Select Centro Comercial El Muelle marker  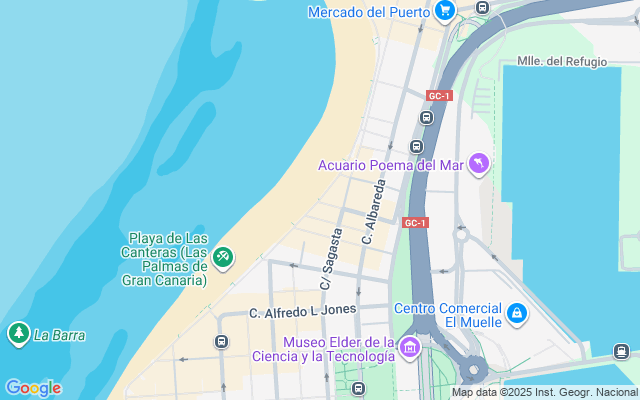[516, 314]
